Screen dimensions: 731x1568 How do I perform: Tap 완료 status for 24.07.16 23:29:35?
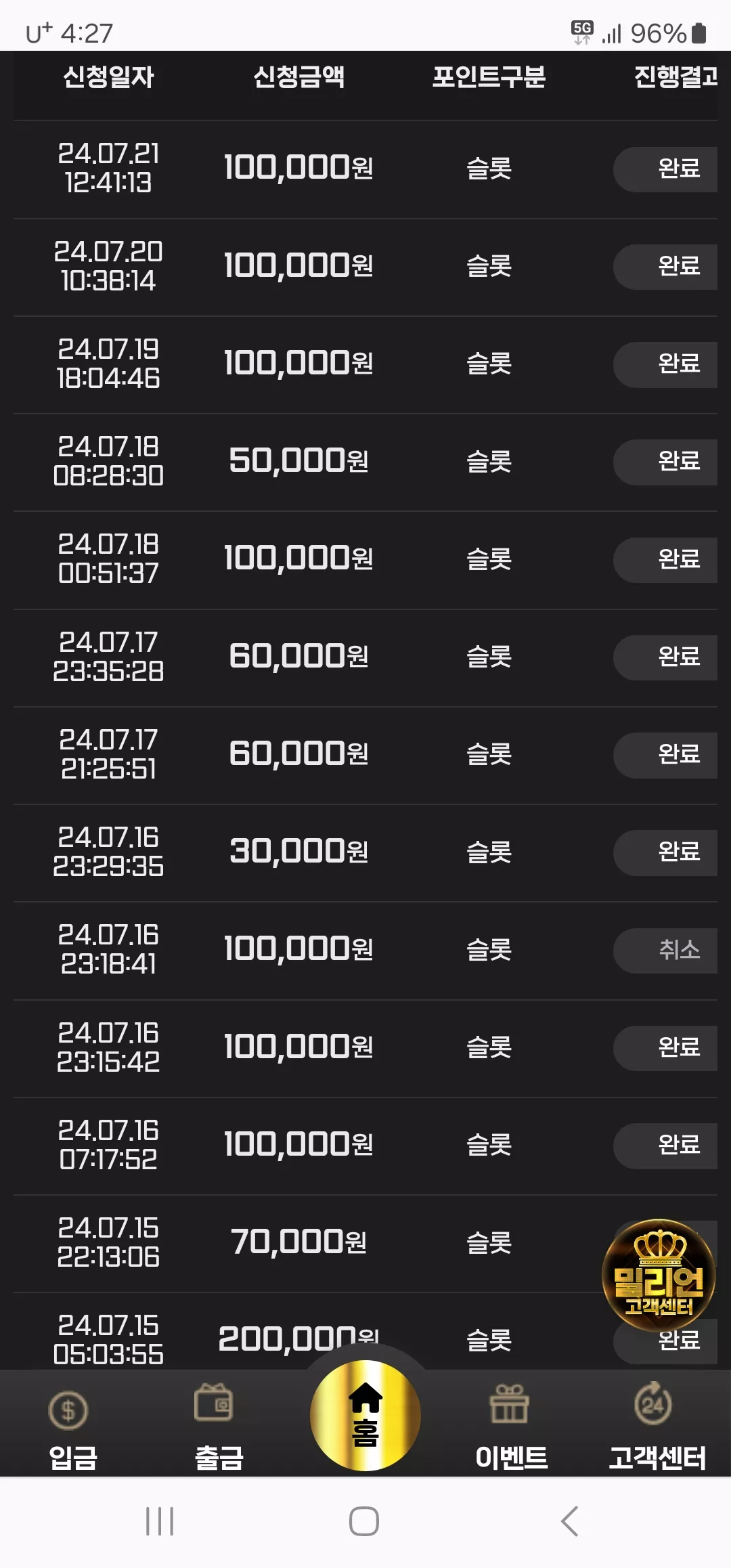665,852
